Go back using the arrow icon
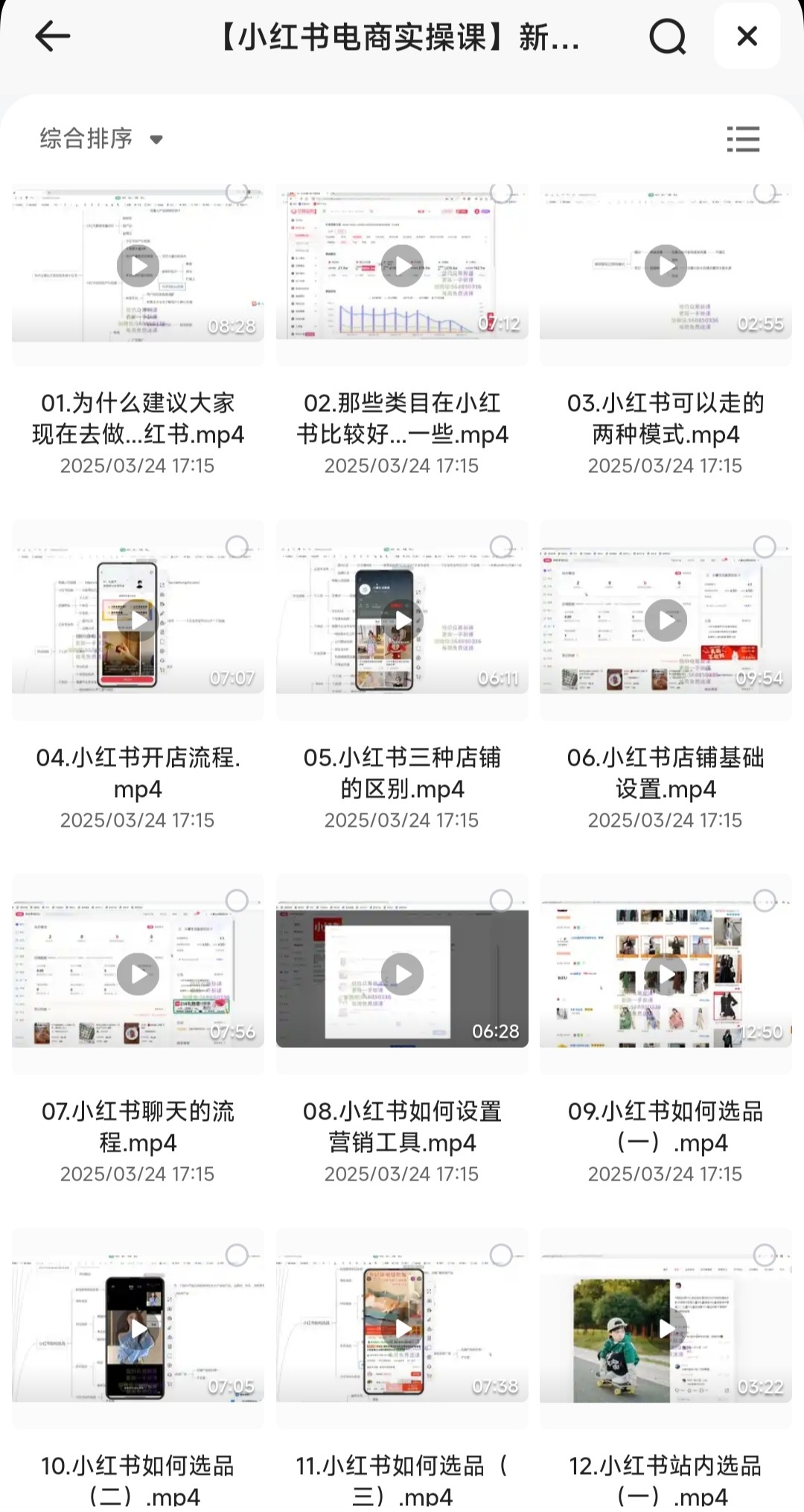Viewport: 804px width, 1512px height. point(52,36)
